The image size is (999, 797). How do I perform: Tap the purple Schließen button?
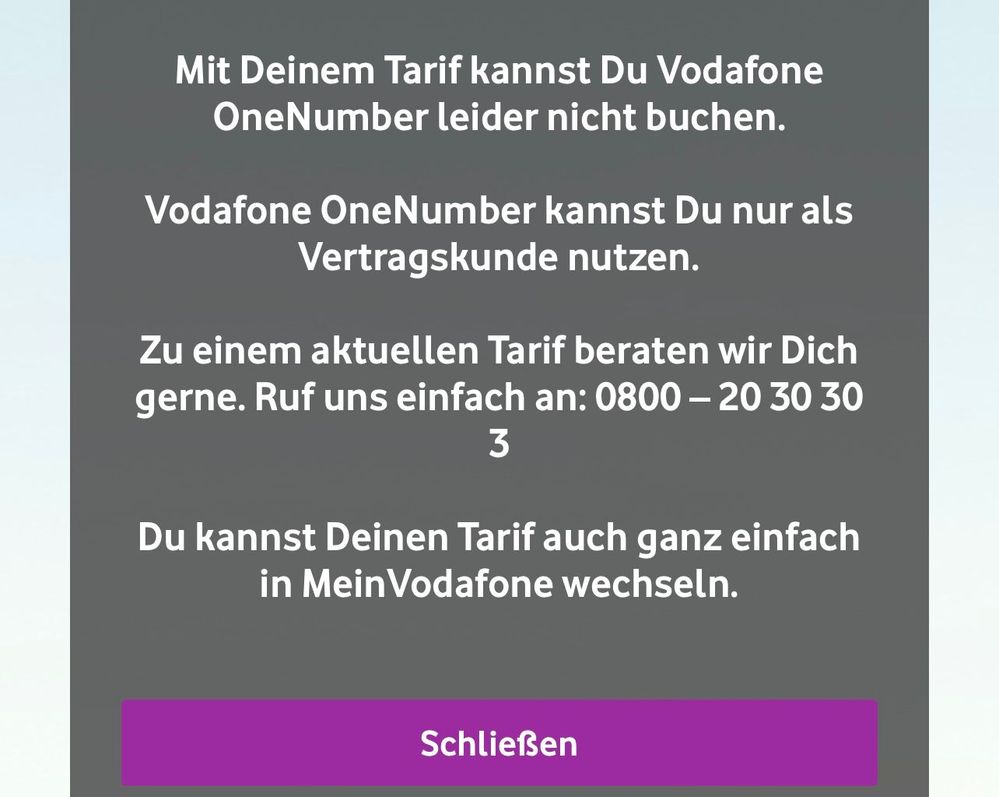[499, 743]
